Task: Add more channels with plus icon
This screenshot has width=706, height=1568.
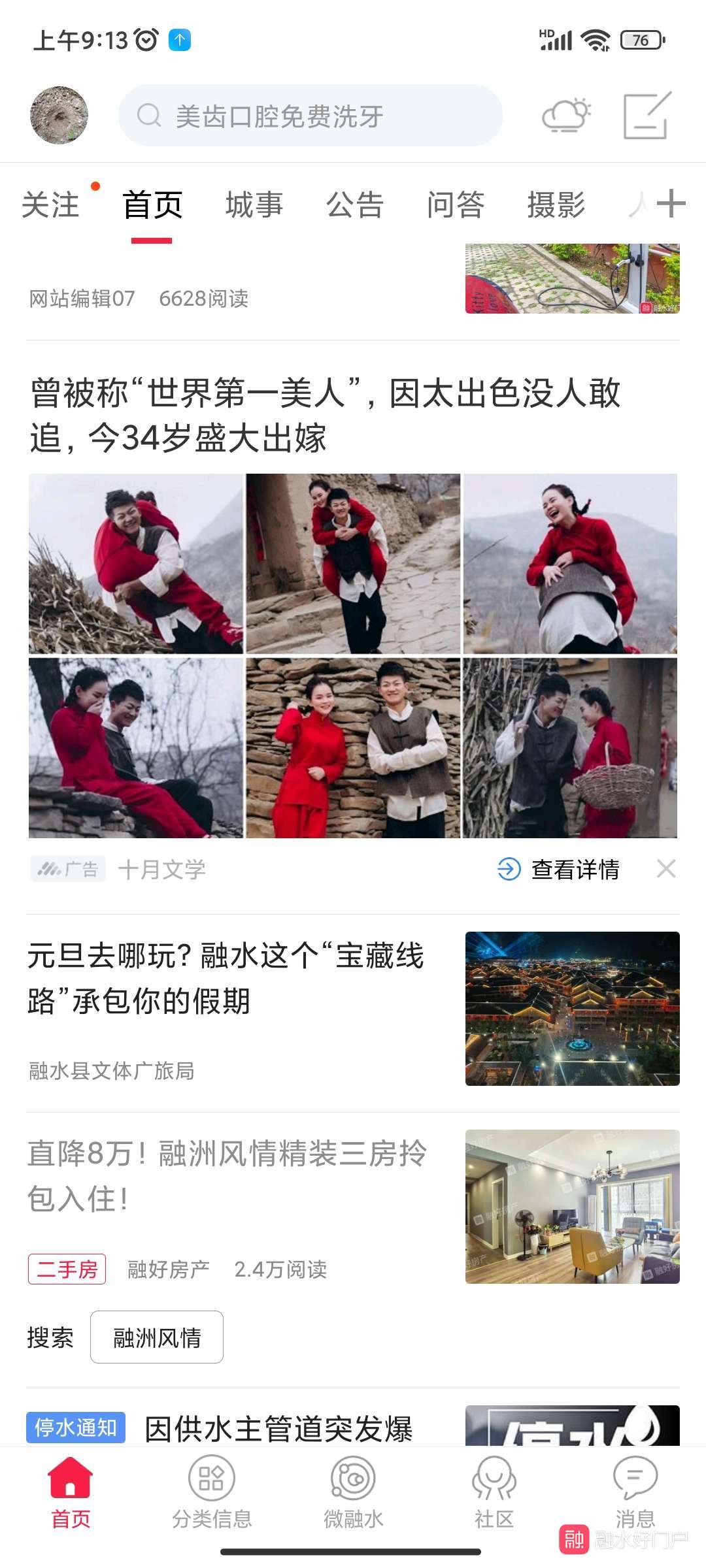Action: (671, 204)
